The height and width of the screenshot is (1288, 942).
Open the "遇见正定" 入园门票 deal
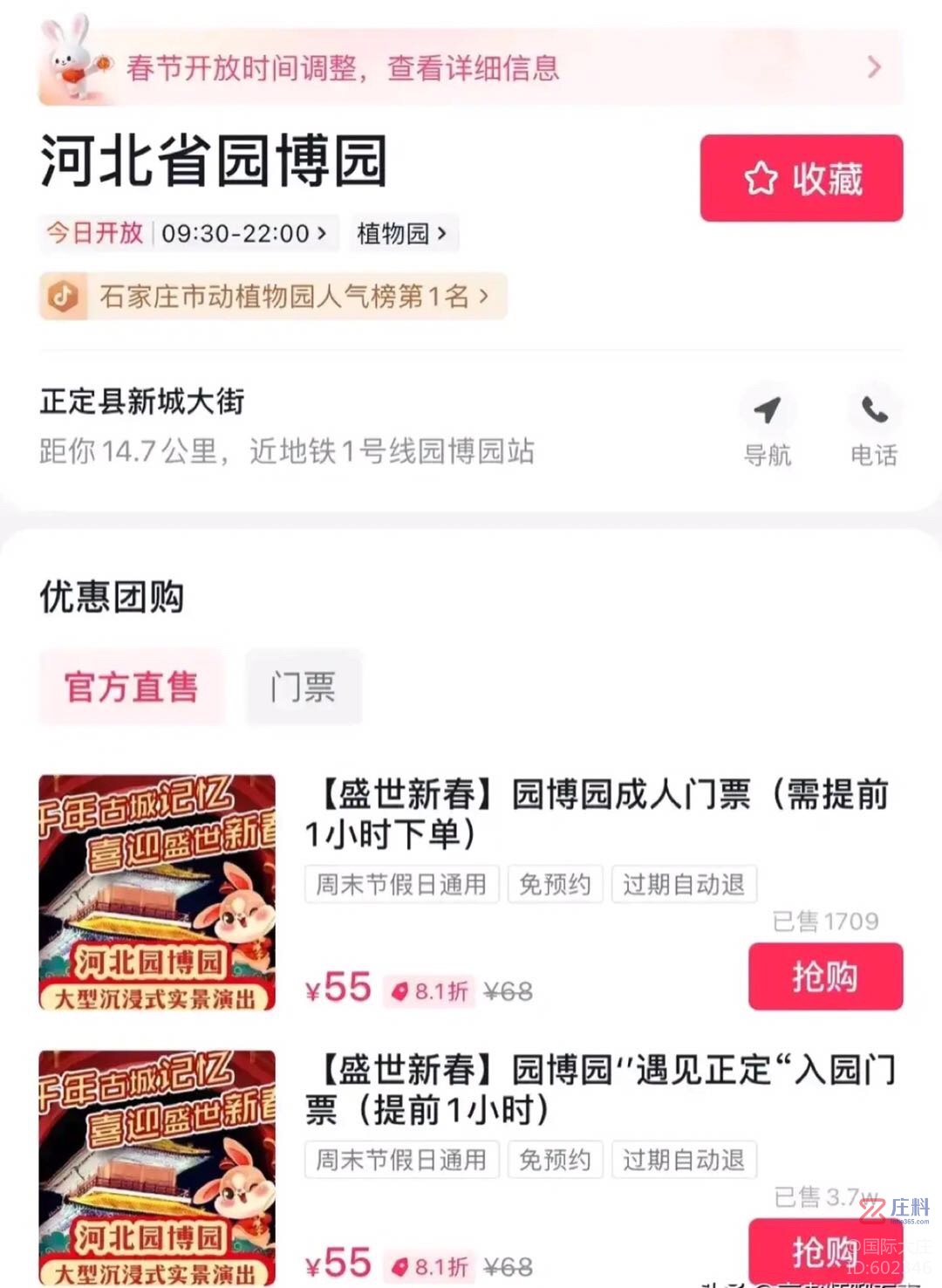pyautogui.click(x=600, y=1089)
